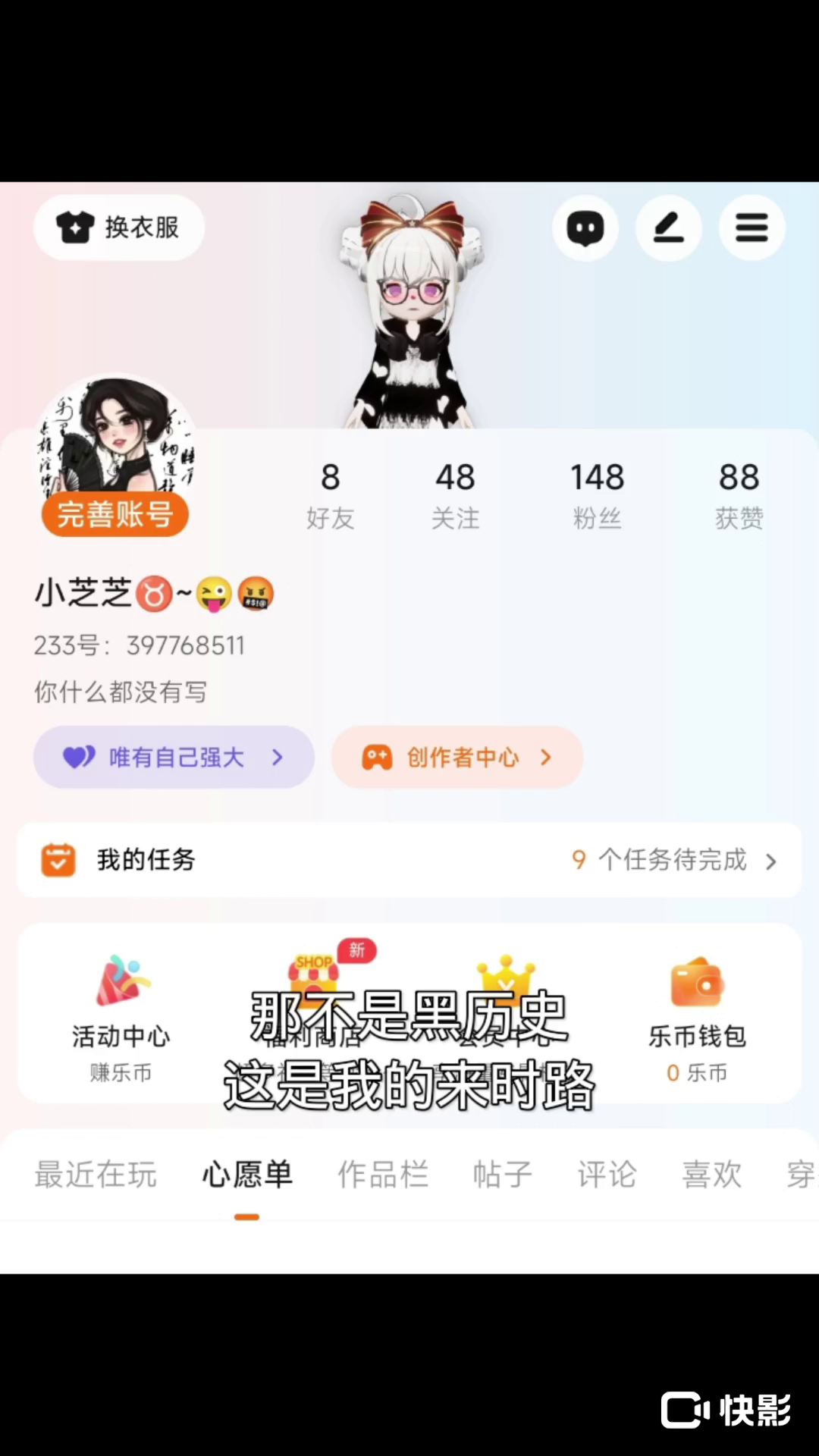View the 好友 friends list
The height and width of the screenshot is (1456, 819).
330,494
